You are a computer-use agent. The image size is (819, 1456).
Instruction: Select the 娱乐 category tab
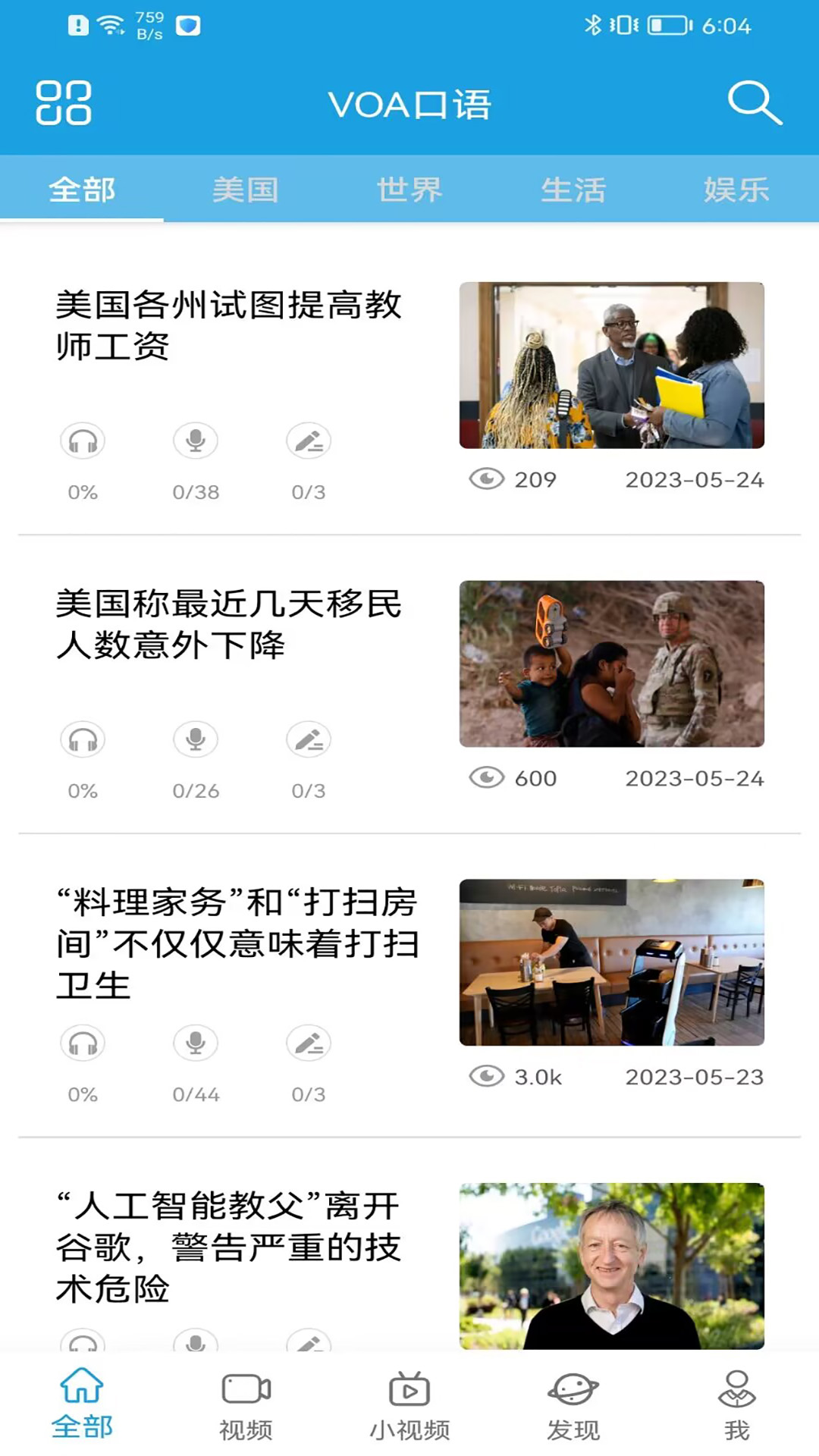(x=736, y=190)
